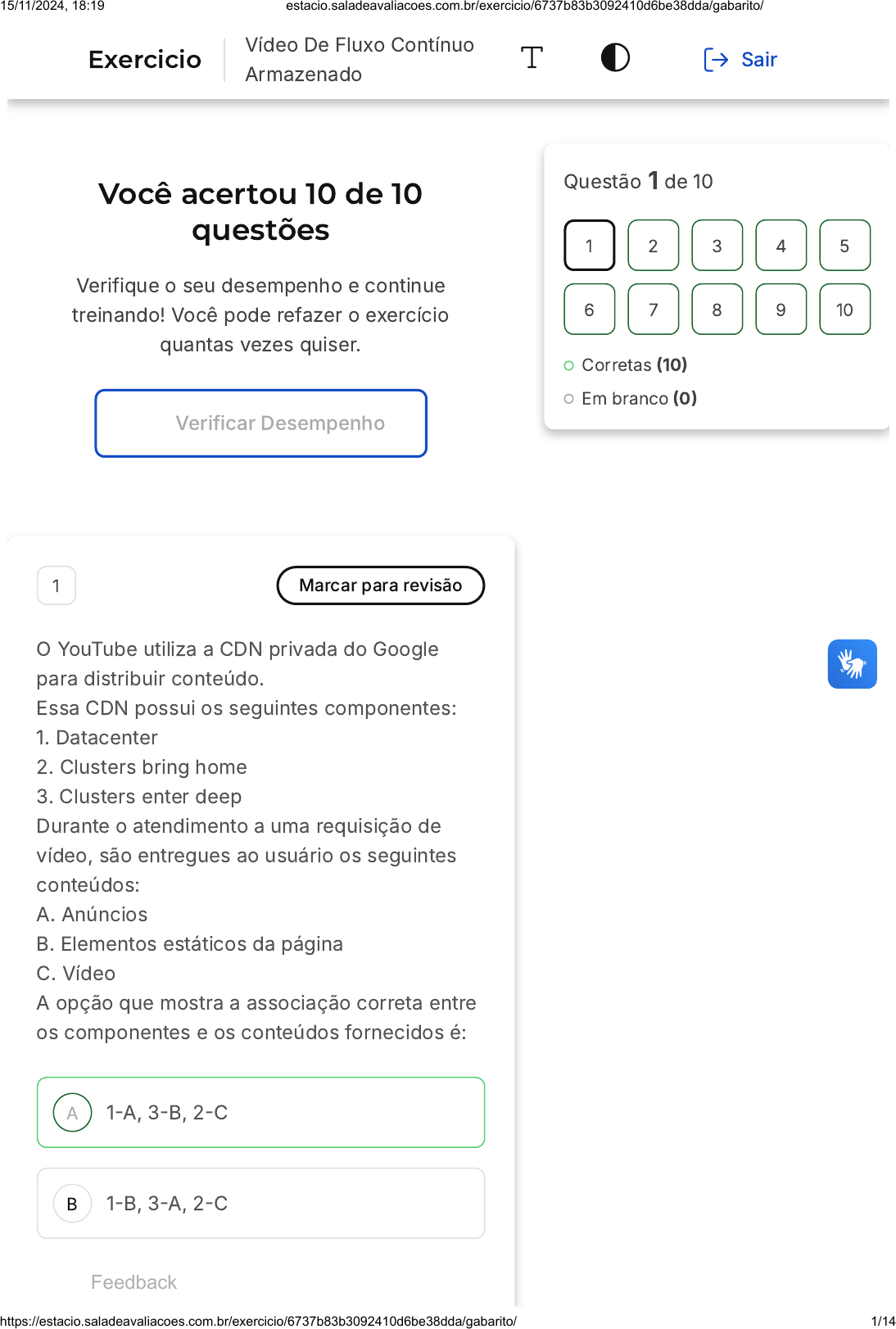Screen dimensions: 896x1329
Task: Open question 6
Action: (589, 310)
